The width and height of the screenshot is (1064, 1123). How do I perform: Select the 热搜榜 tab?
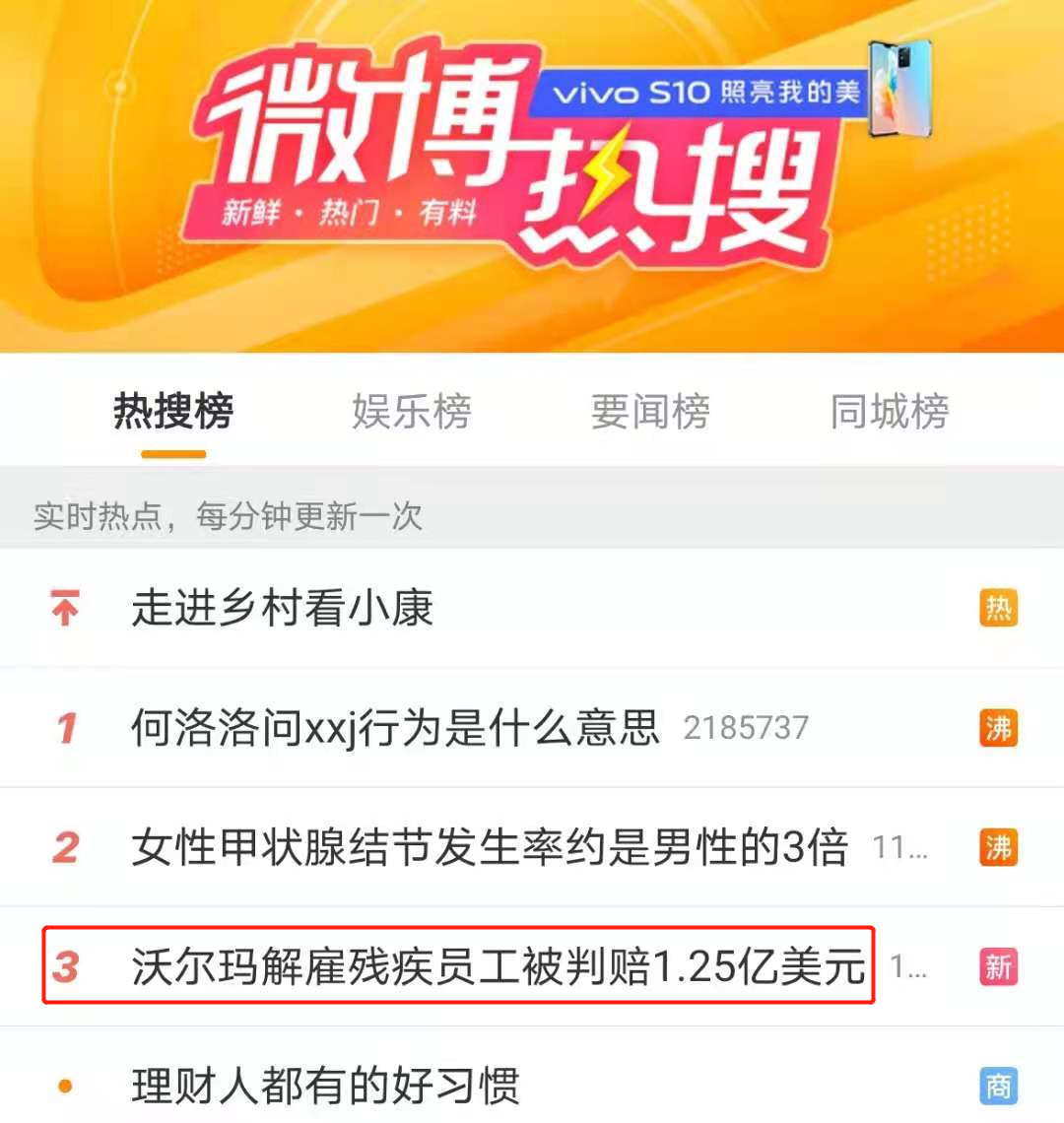(x=173, y=414)
